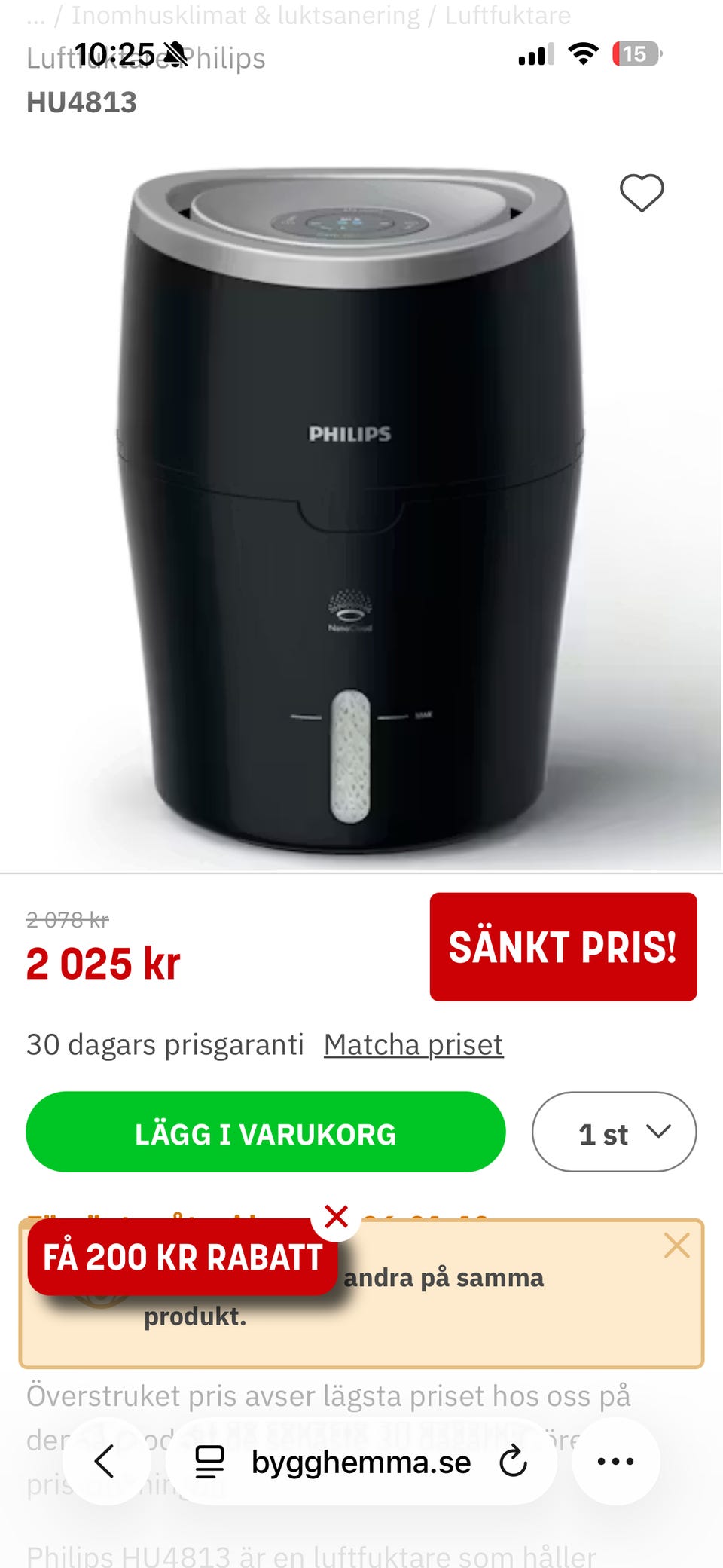Dismiss the 200 kr discount badge

(336, 1217)
